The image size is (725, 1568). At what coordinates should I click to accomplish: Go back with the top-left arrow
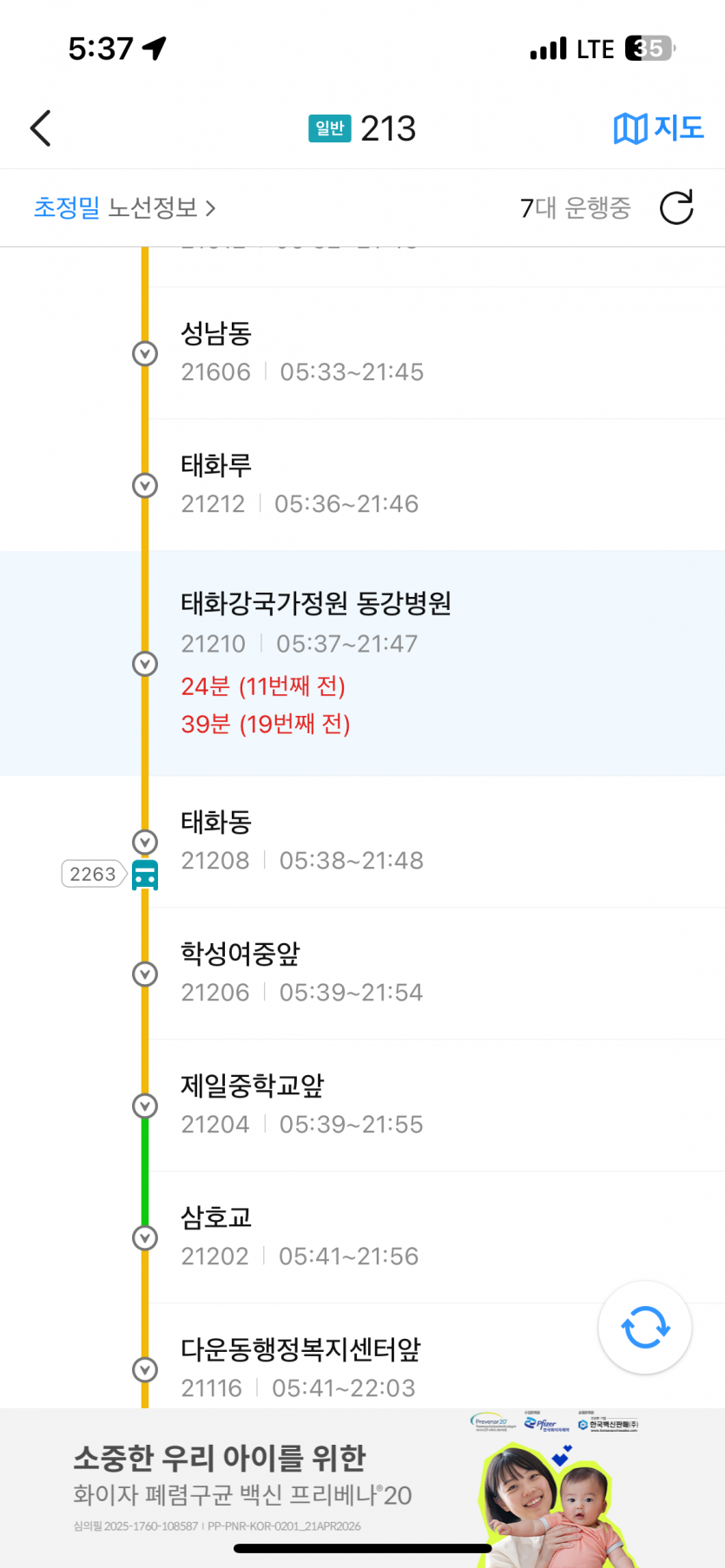click(41, 128)
